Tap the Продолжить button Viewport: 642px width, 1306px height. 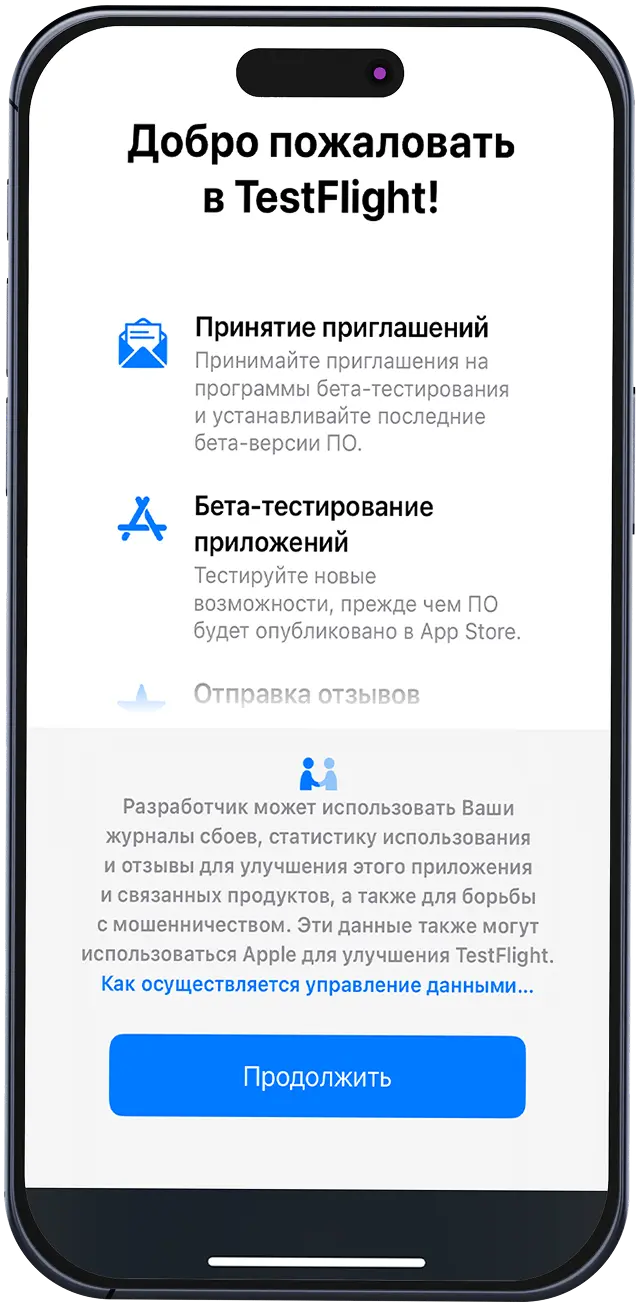317,1078
